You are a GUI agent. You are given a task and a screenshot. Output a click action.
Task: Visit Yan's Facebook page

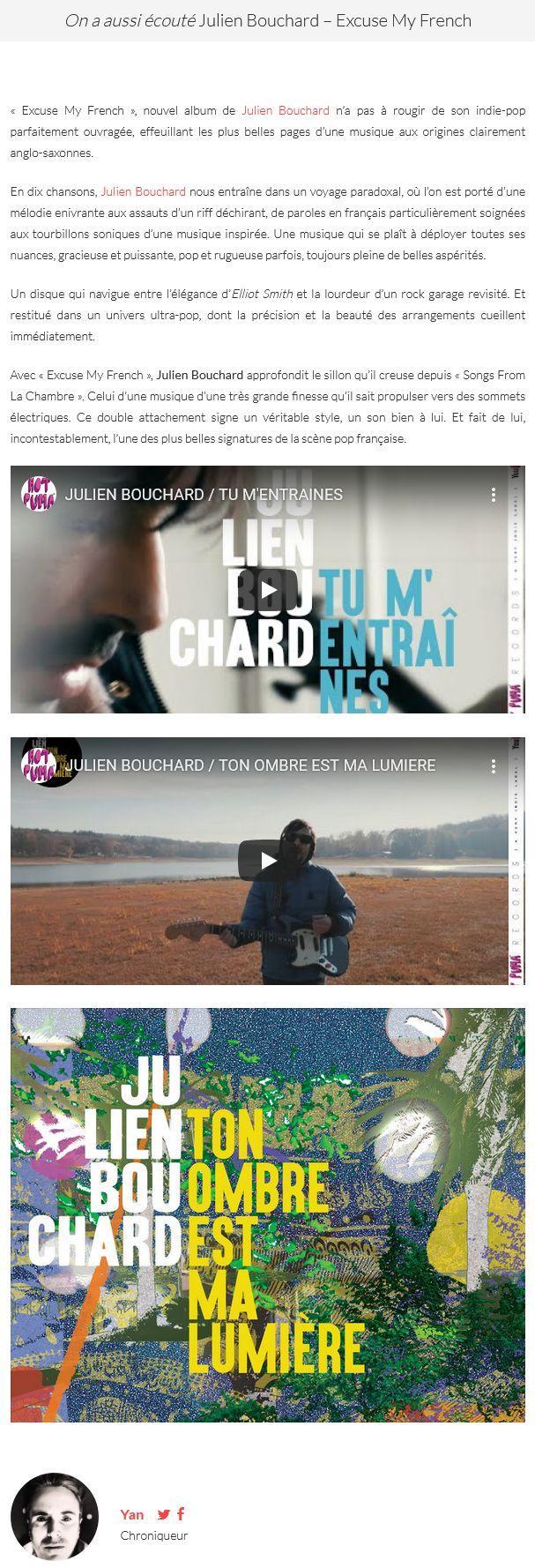[x=181, y=1514]
